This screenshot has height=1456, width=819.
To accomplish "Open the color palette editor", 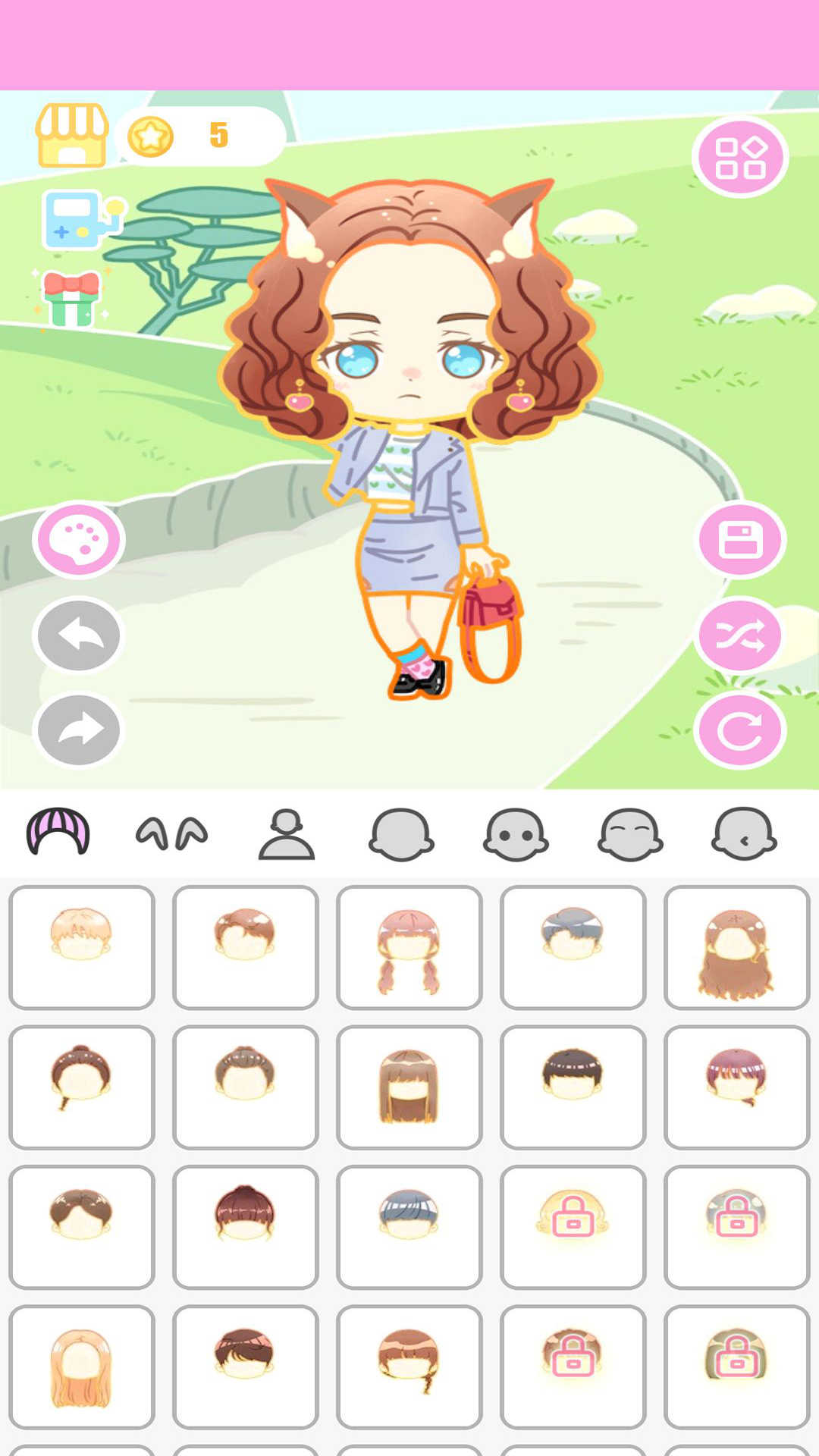I will click(x=78, y=540).
